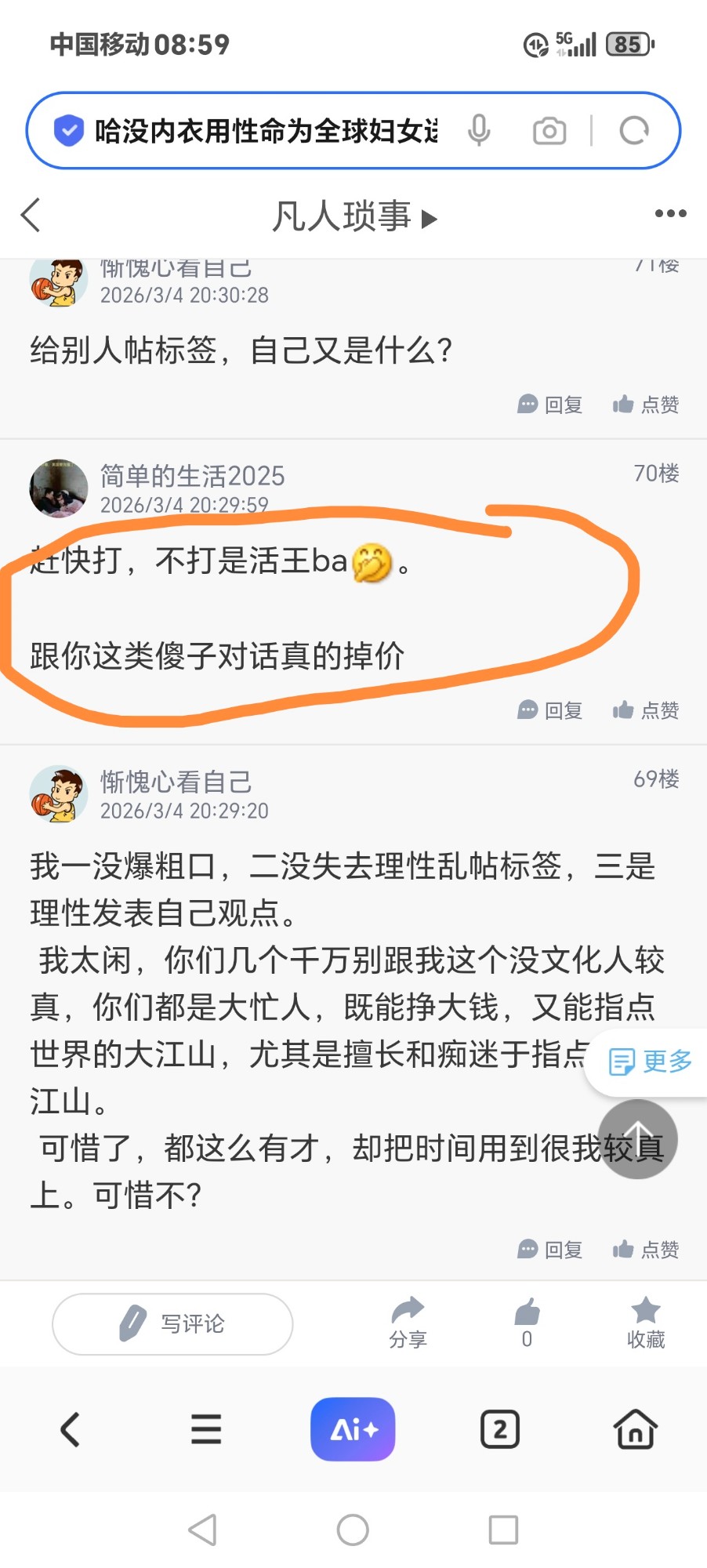Open camera search in the address bar

[x=549, y=131]
